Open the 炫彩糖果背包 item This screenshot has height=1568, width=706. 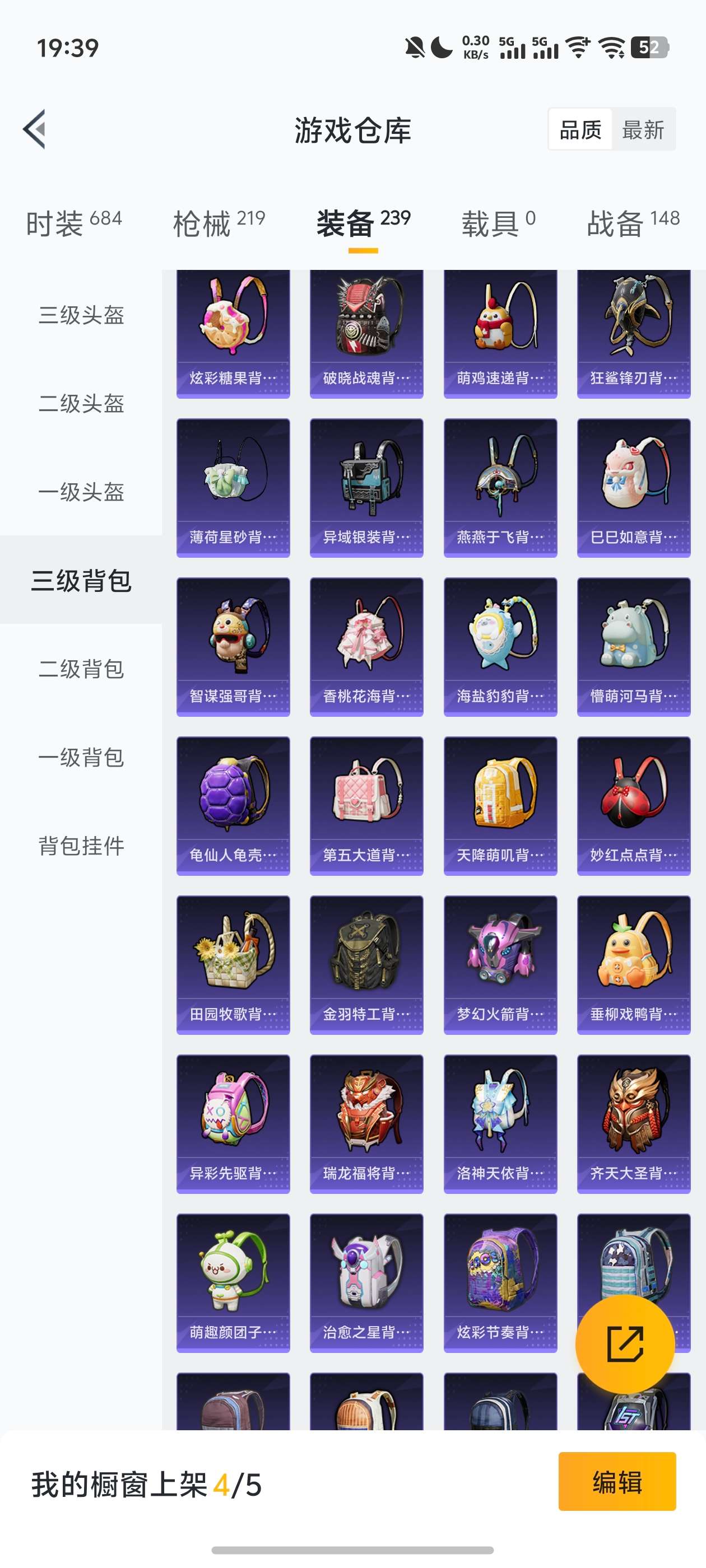click(234, 332)
